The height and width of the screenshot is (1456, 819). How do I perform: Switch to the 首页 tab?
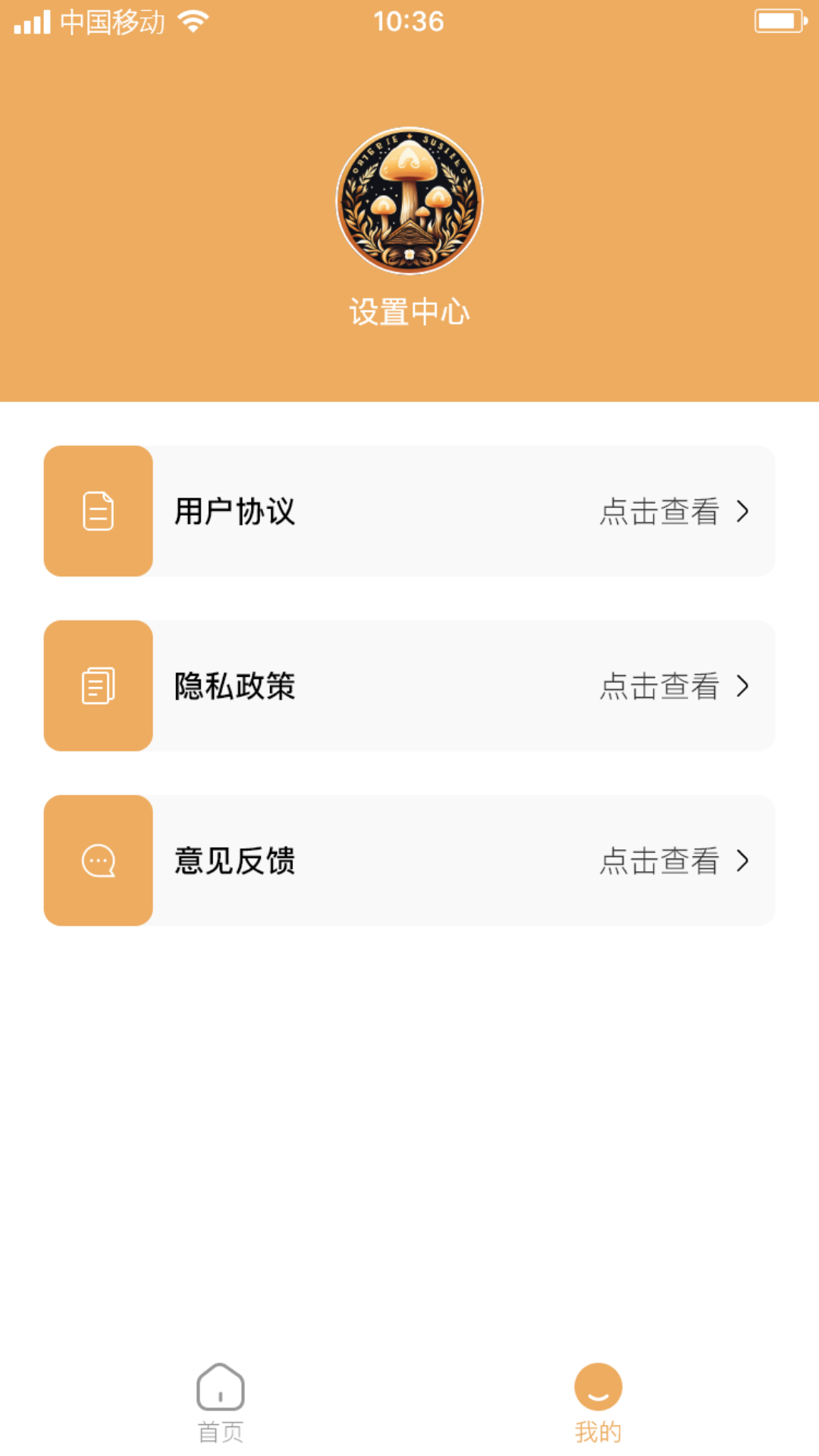click(x=220, y=1403)
